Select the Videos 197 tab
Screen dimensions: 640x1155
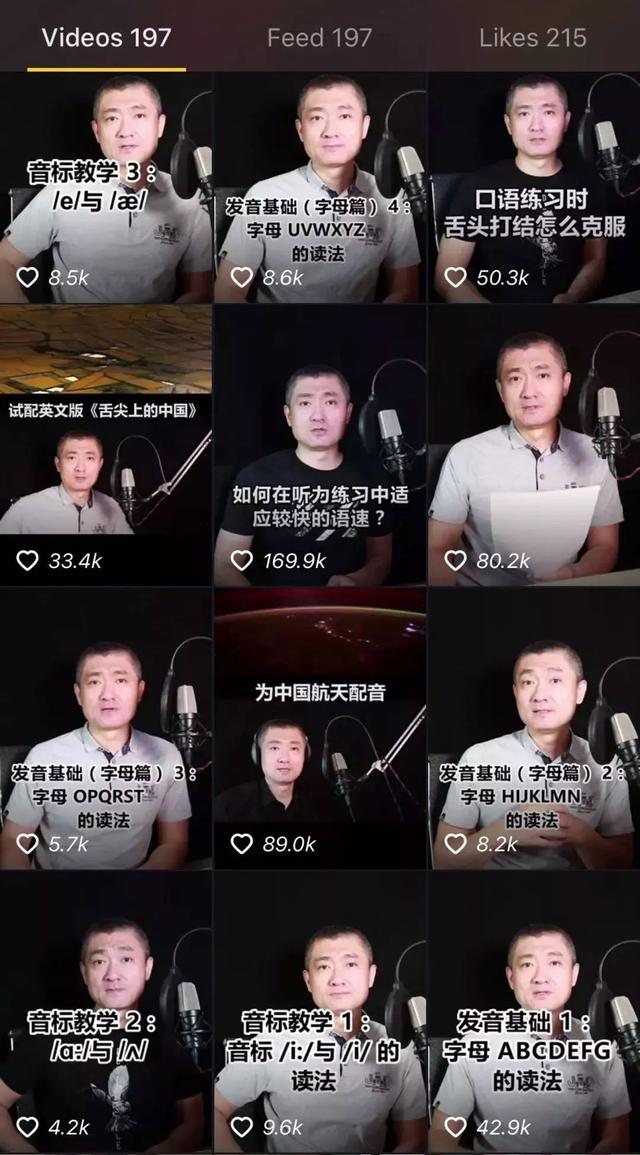[x=106, y=38]
